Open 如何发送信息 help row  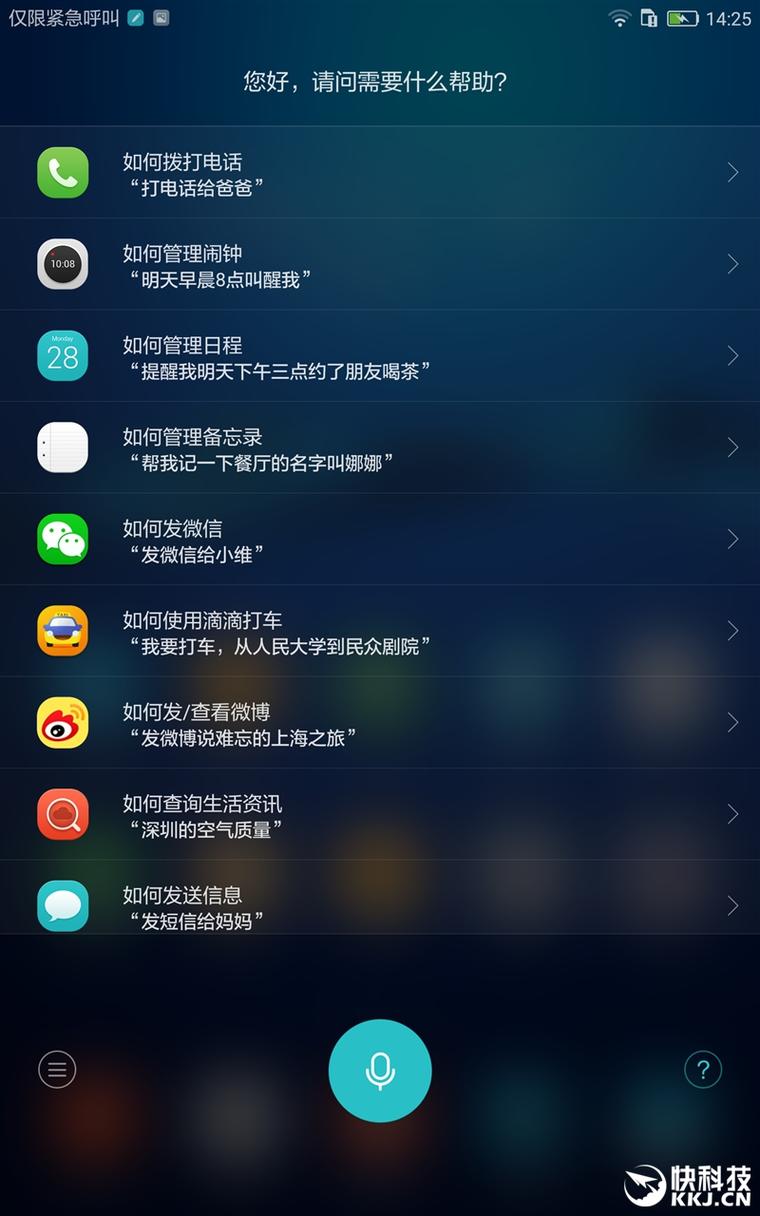point(380,905)
